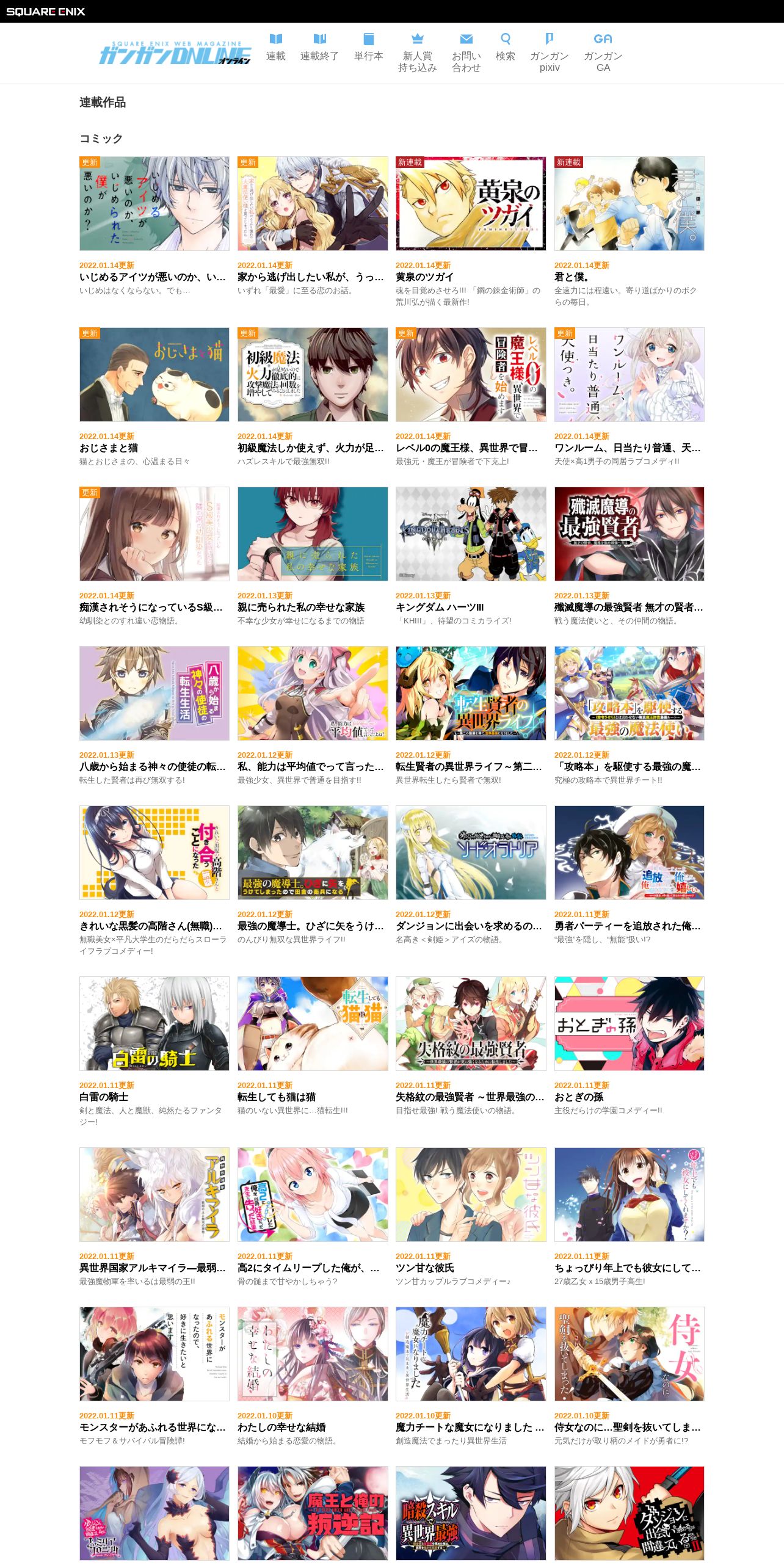Open the 黄泉のツガイ manga card
The height and width of the screenshot is (1568, 784).
[x=470, y=204]
